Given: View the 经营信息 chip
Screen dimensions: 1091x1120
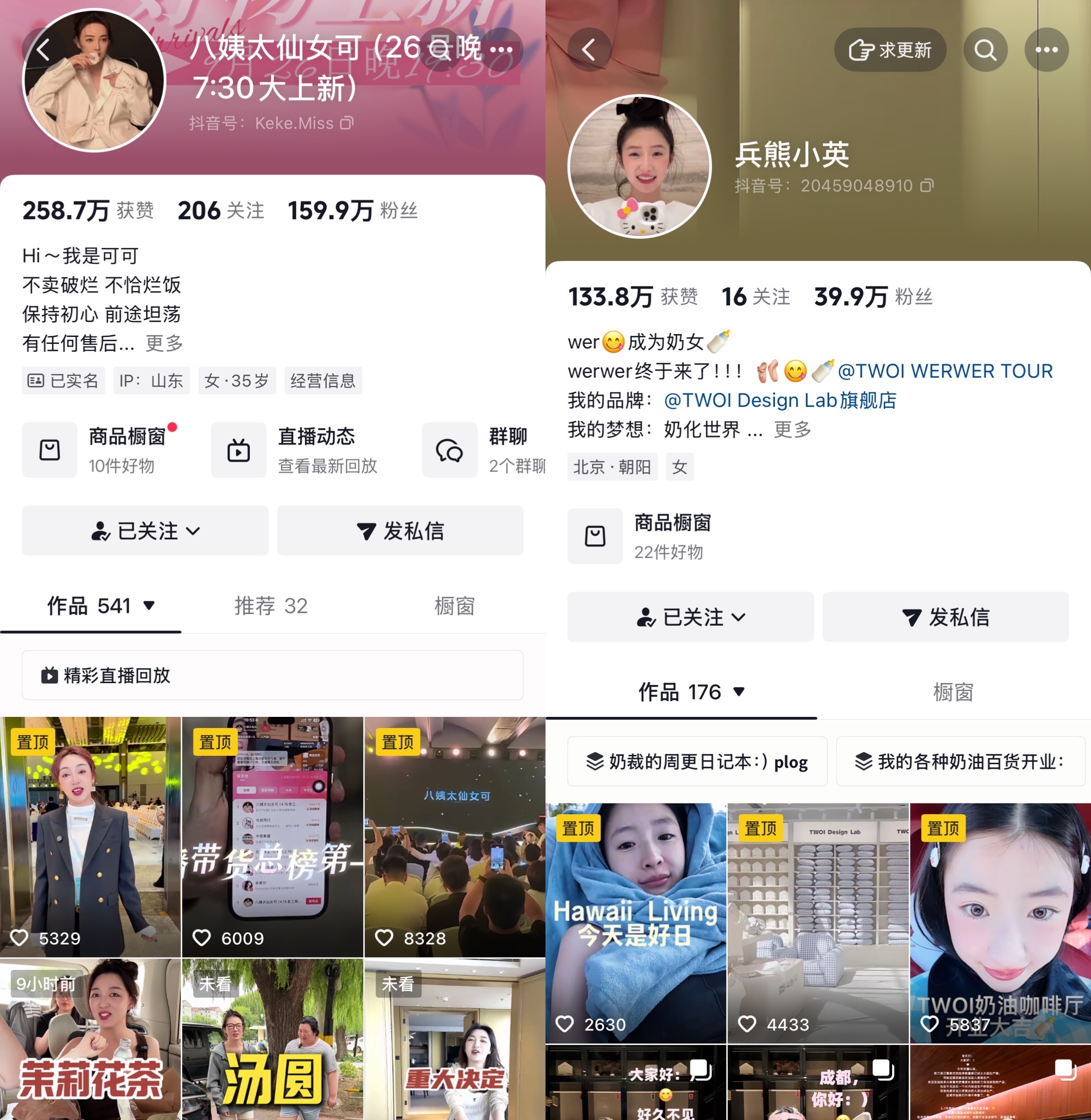Looking at the screenshot, I should [x=323, y=380].
